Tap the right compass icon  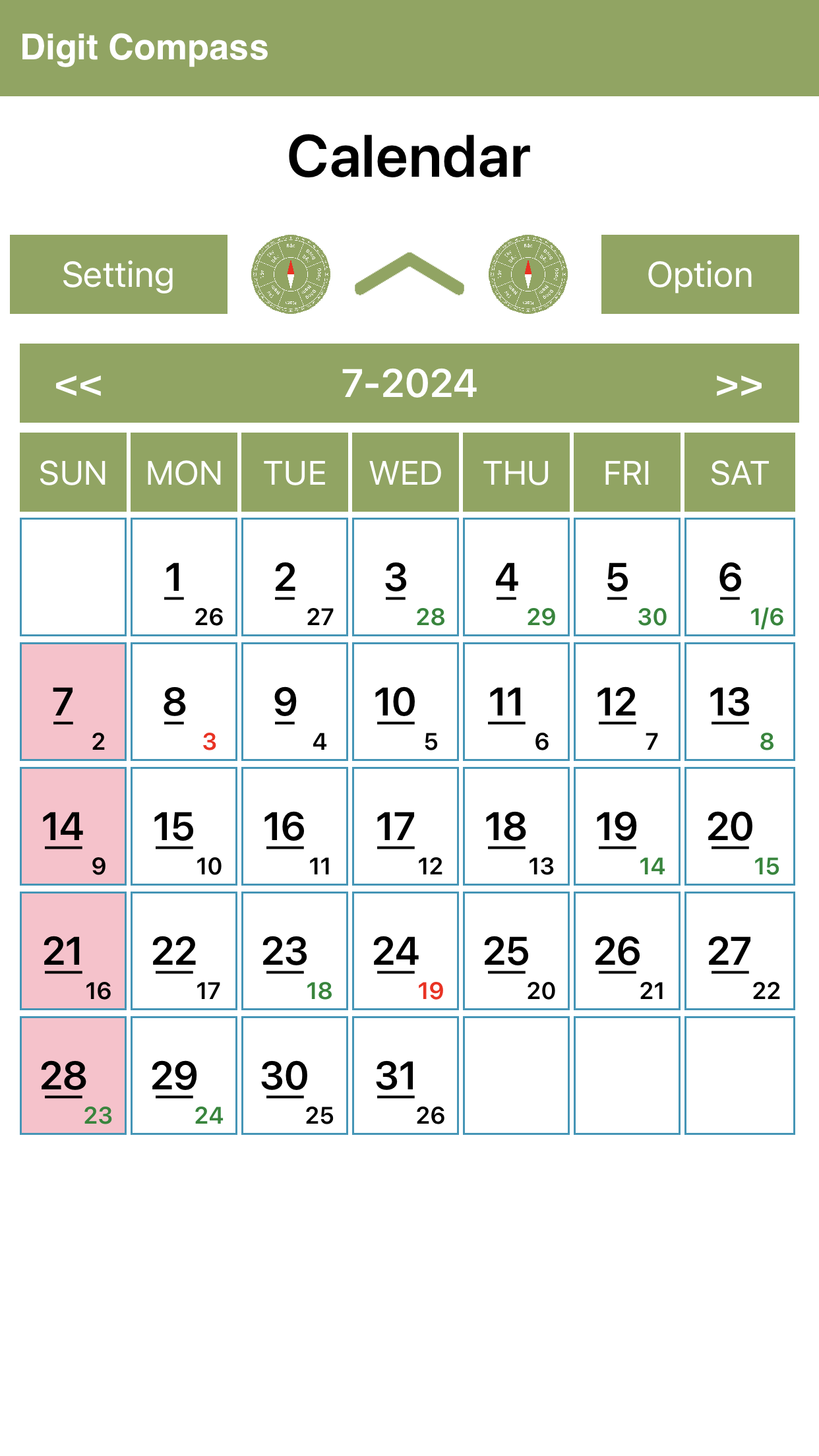(528, 274)
